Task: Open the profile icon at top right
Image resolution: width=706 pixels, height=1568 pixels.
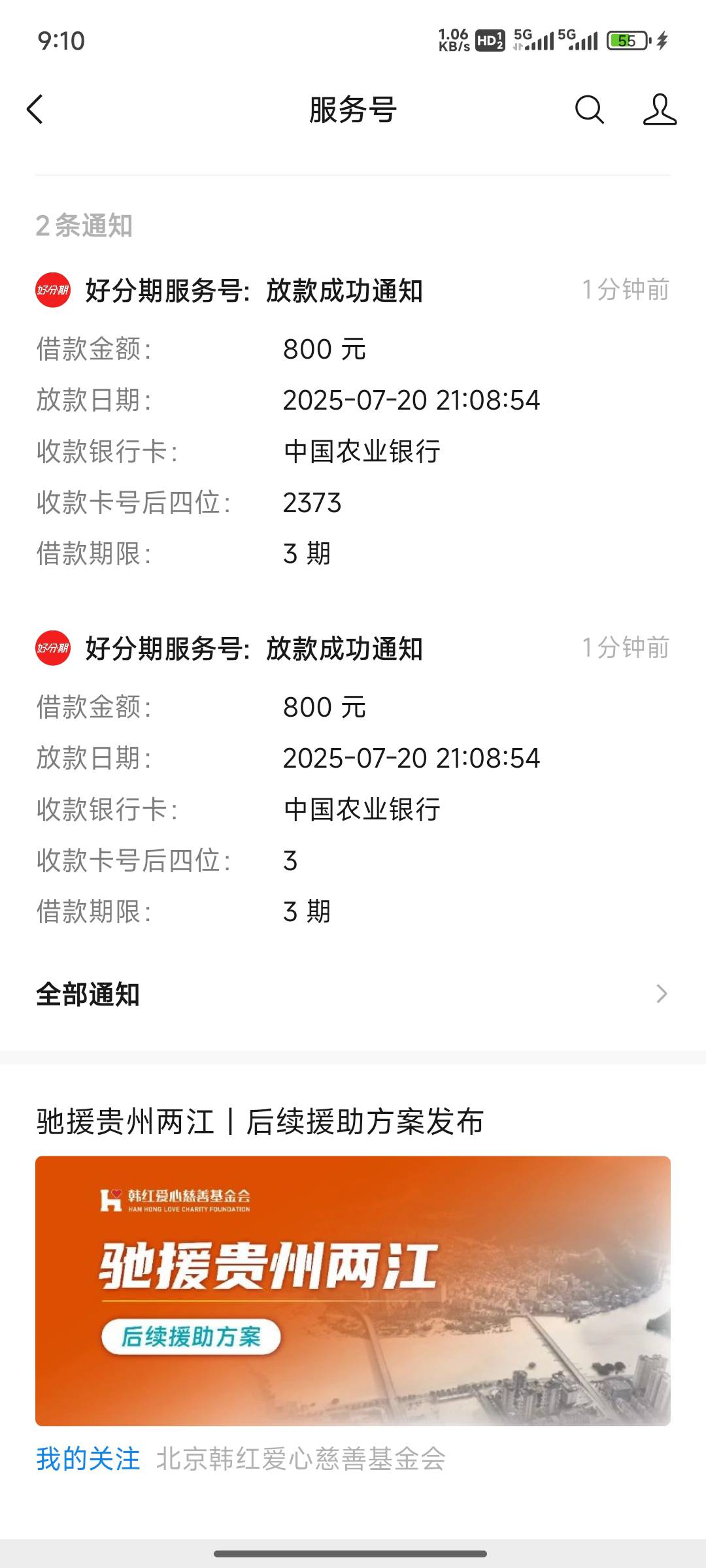Action: click(660, 109)
